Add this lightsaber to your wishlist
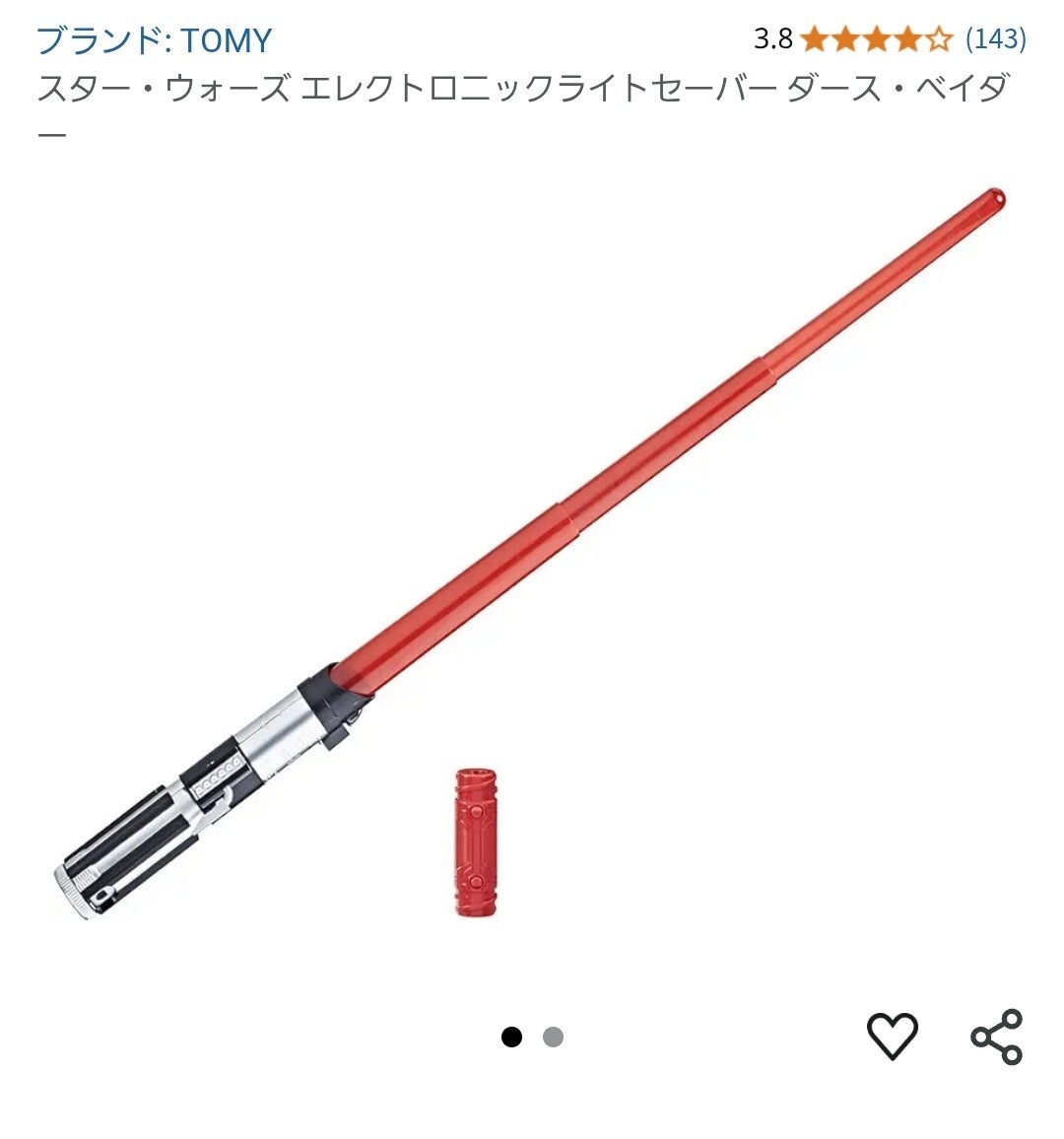 click(x=892, y=1036)
